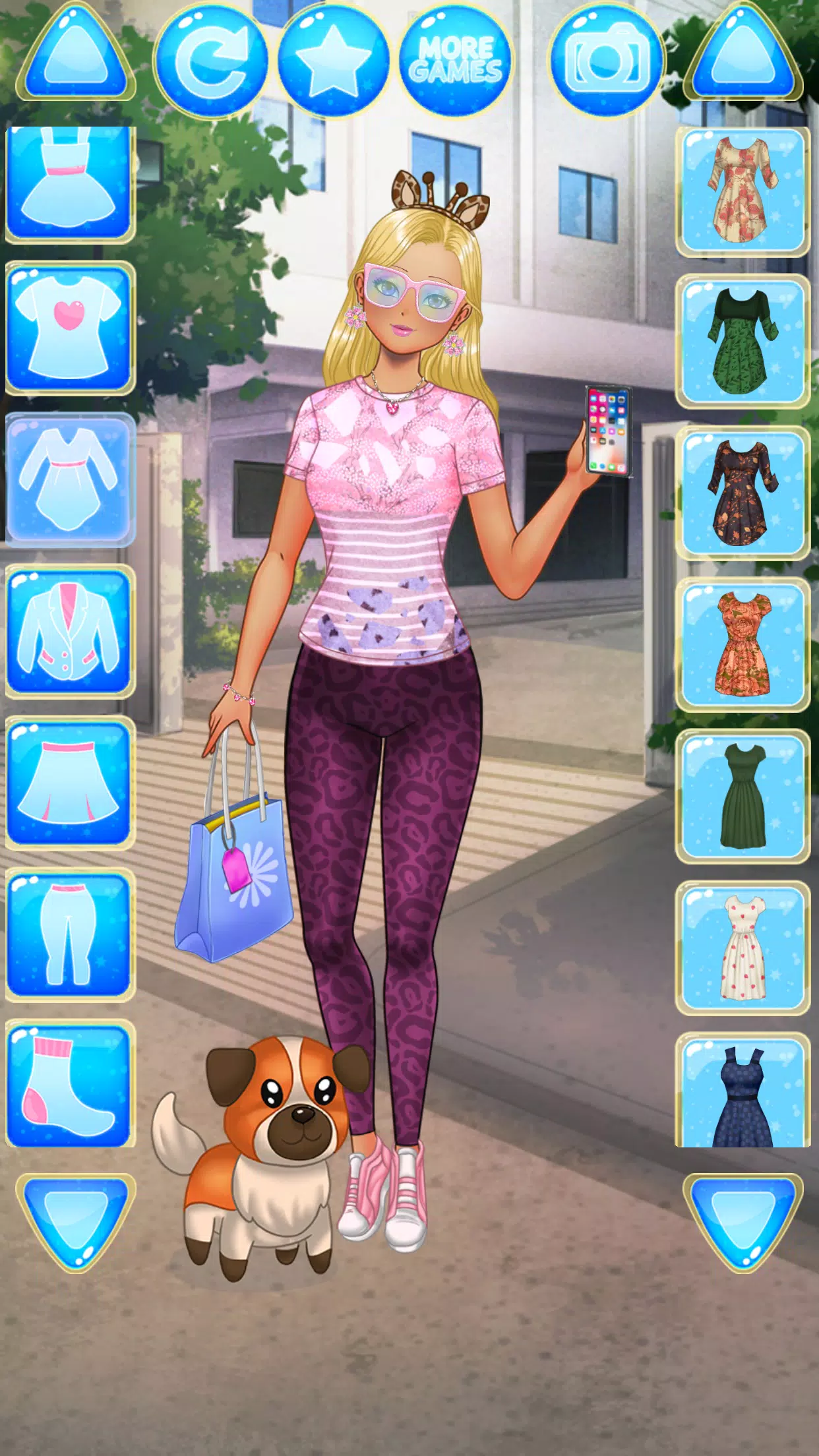Select the skirt category

coord(69,783)
